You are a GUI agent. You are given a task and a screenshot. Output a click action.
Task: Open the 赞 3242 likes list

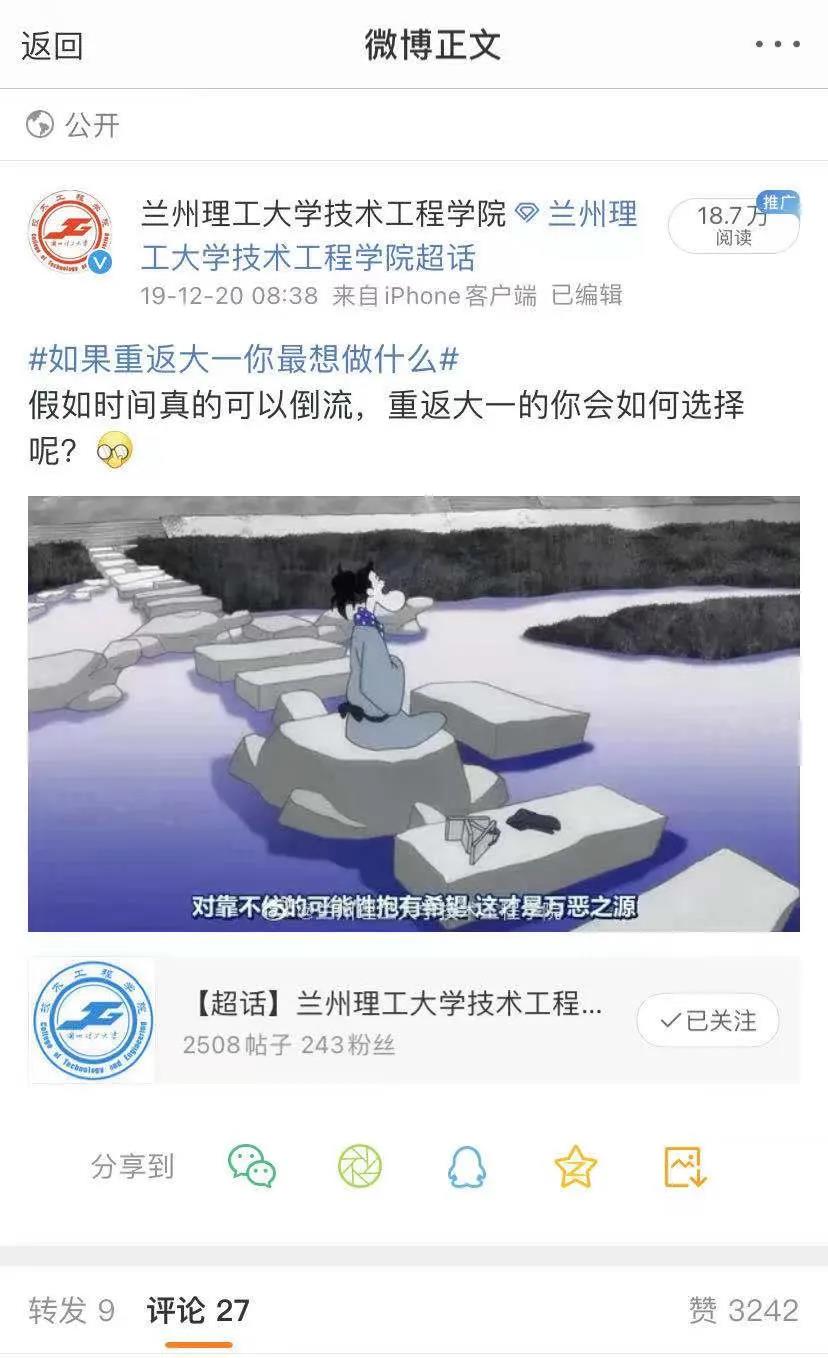point(743,1310)
